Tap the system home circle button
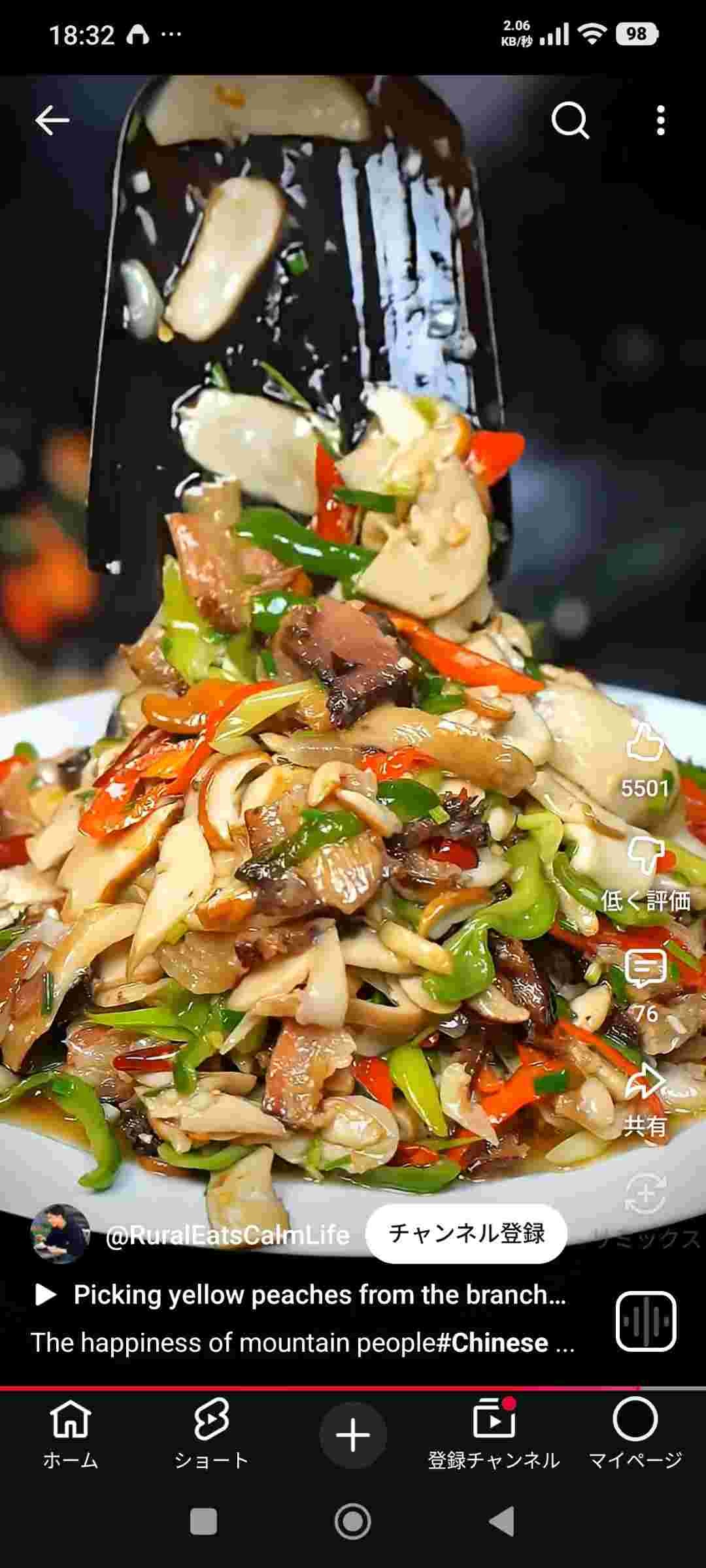706x1568 pixels. [353, 1522]
